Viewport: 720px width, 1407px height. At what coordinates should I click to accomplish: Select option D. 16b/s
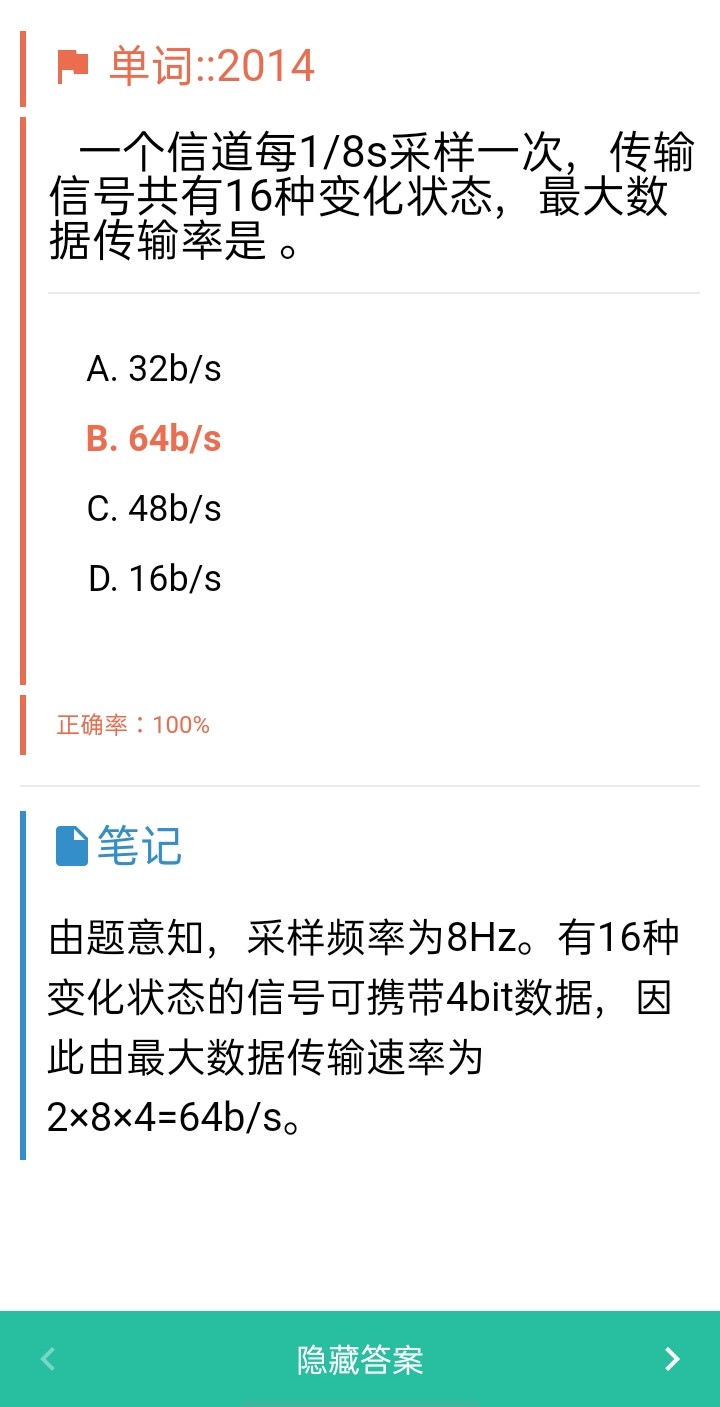click(x=154, y=579)
